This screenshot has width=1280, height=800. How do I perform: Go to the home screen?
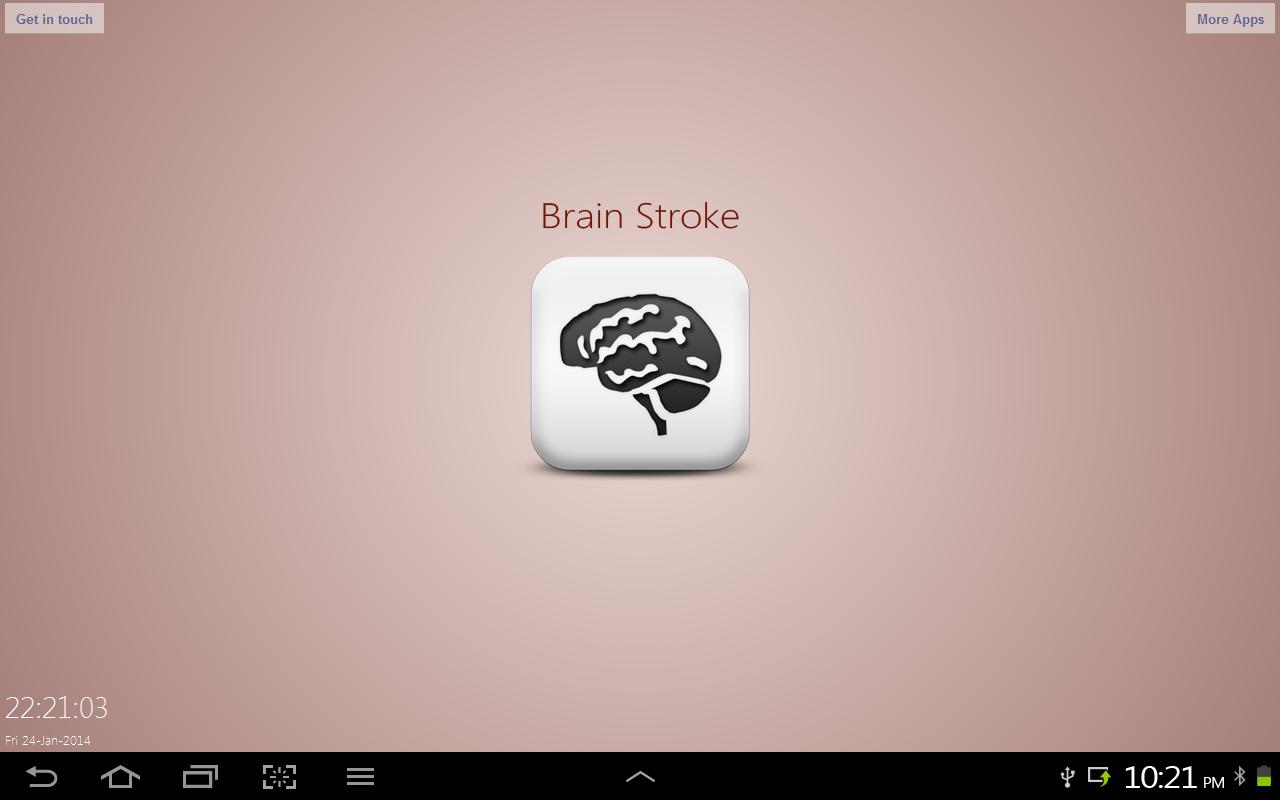pyautogui.click(x=120, y=777)
